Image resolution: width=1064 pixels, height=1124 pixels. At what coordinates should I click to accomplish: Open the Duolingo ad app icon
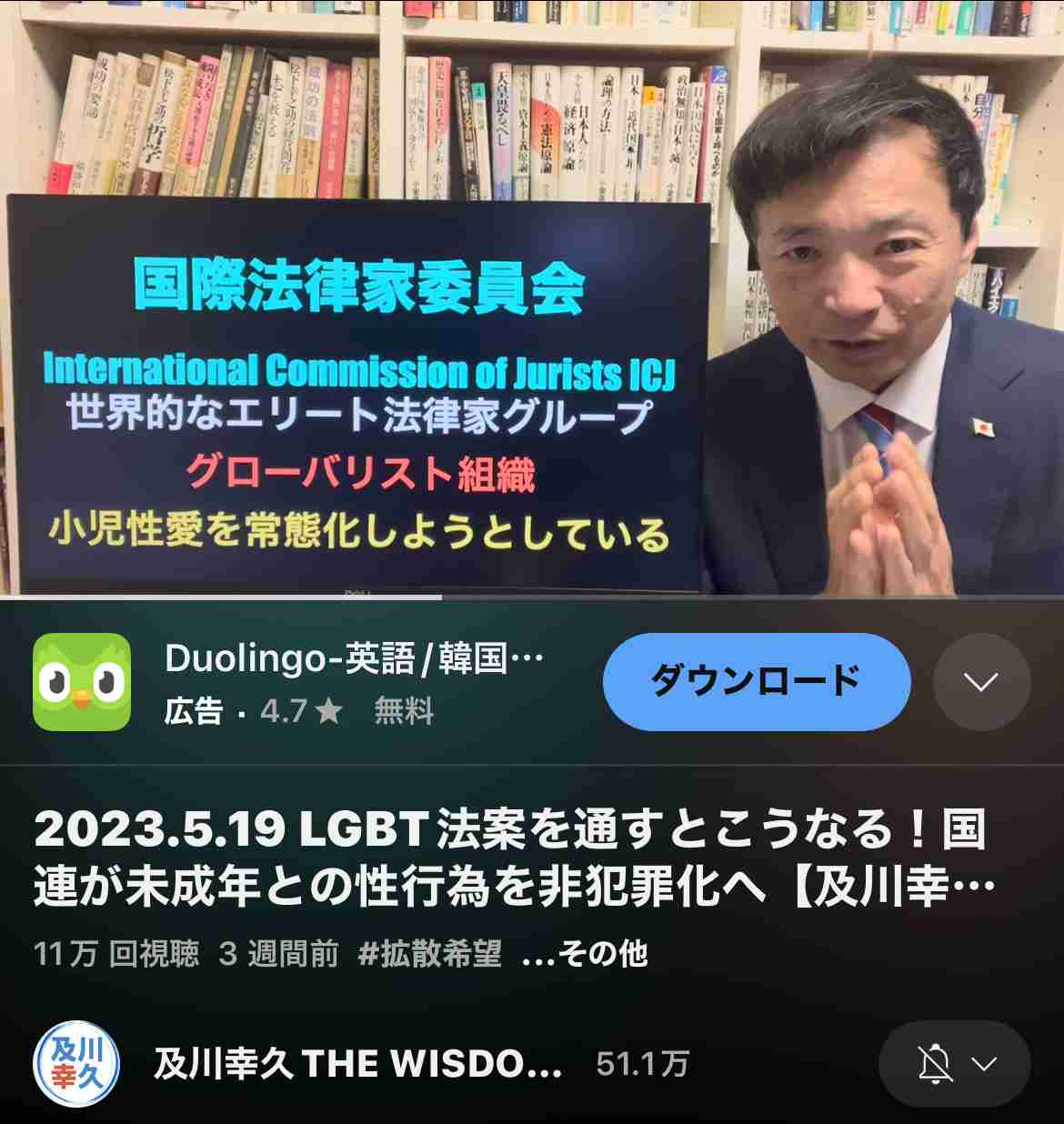tap(82, 682)
